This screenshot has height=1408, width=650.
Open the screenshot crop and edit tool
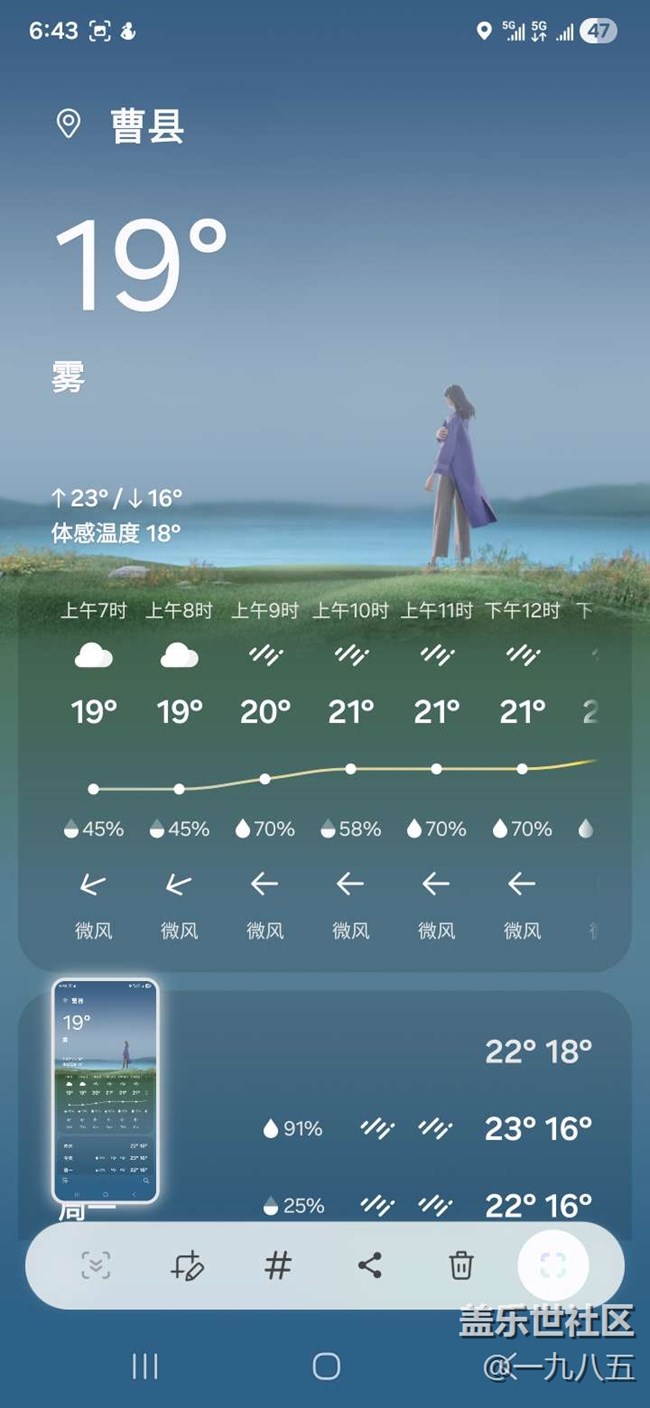pyautogui.click(x=187, y=1266)
